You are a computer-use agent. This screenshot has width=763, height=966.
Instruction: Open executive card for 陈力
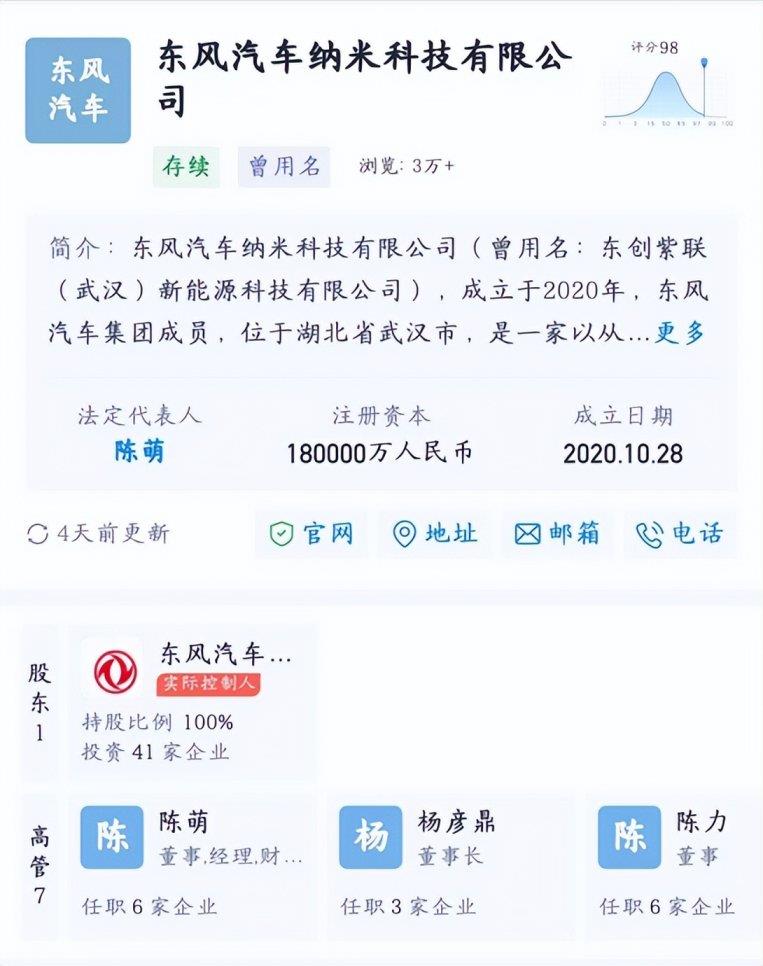click(670, 865)
